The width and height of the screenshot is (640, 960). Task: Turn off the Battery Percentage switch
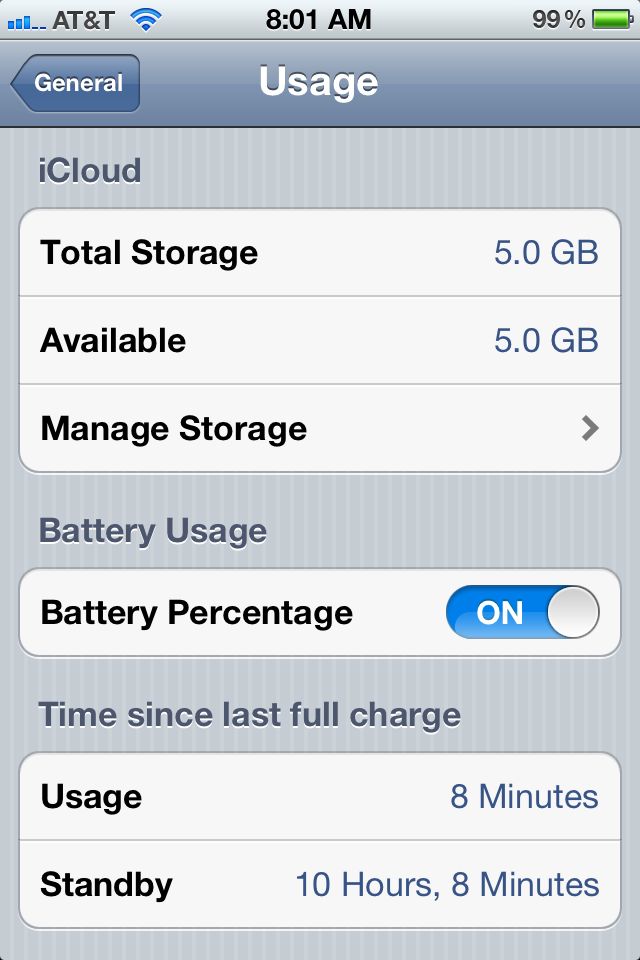522,612
